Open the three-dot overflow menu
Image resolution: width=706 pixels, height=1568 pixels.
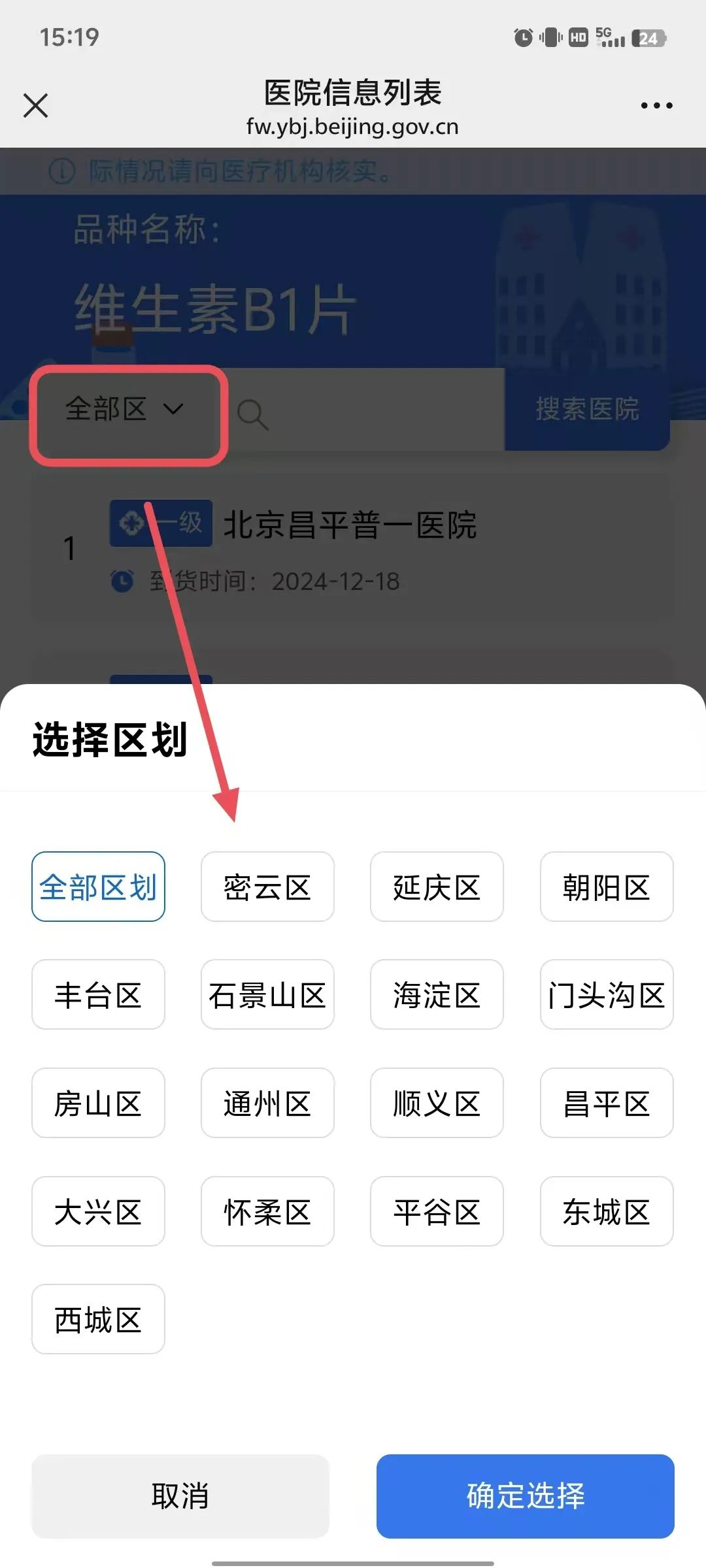(656, 105)
